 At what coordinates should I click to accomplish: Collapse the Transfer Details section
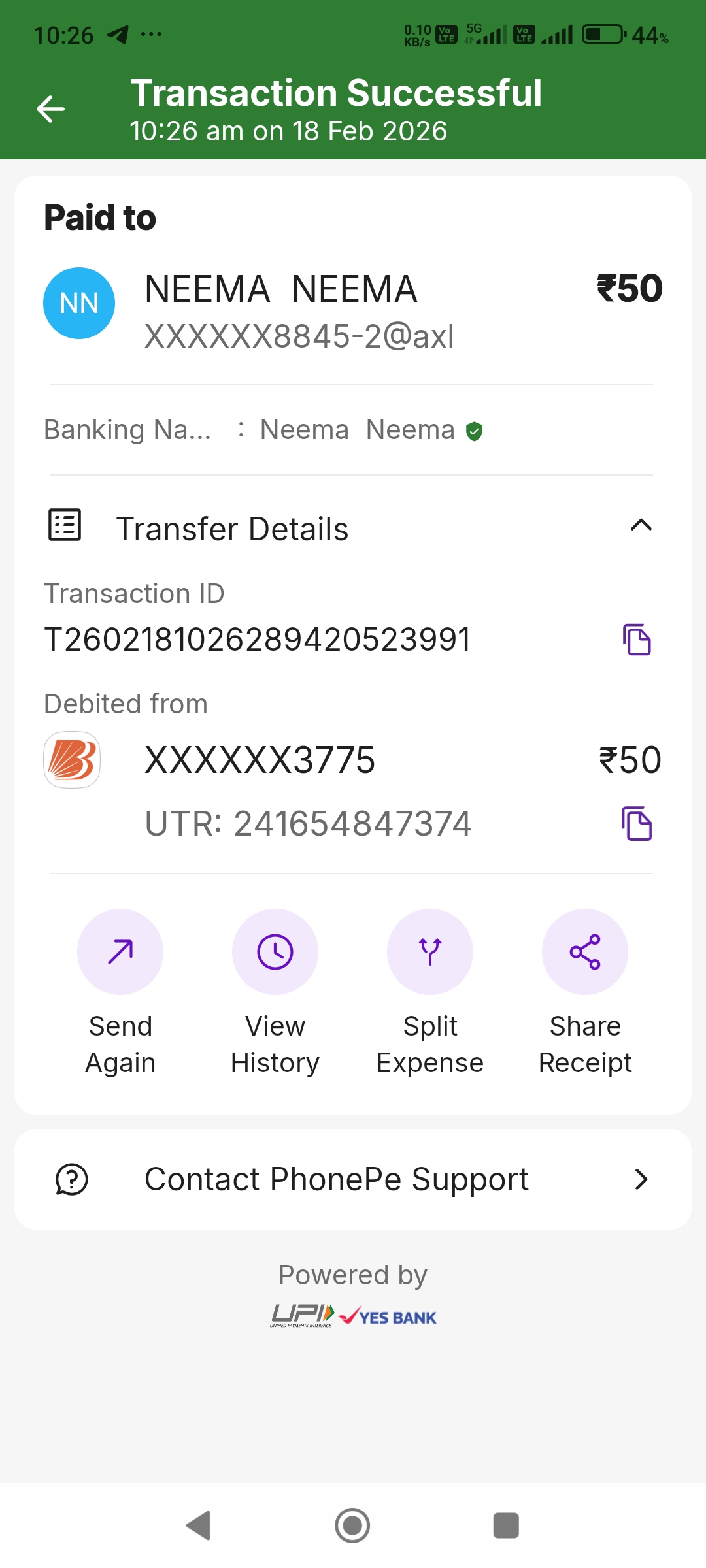pos(641,525)
